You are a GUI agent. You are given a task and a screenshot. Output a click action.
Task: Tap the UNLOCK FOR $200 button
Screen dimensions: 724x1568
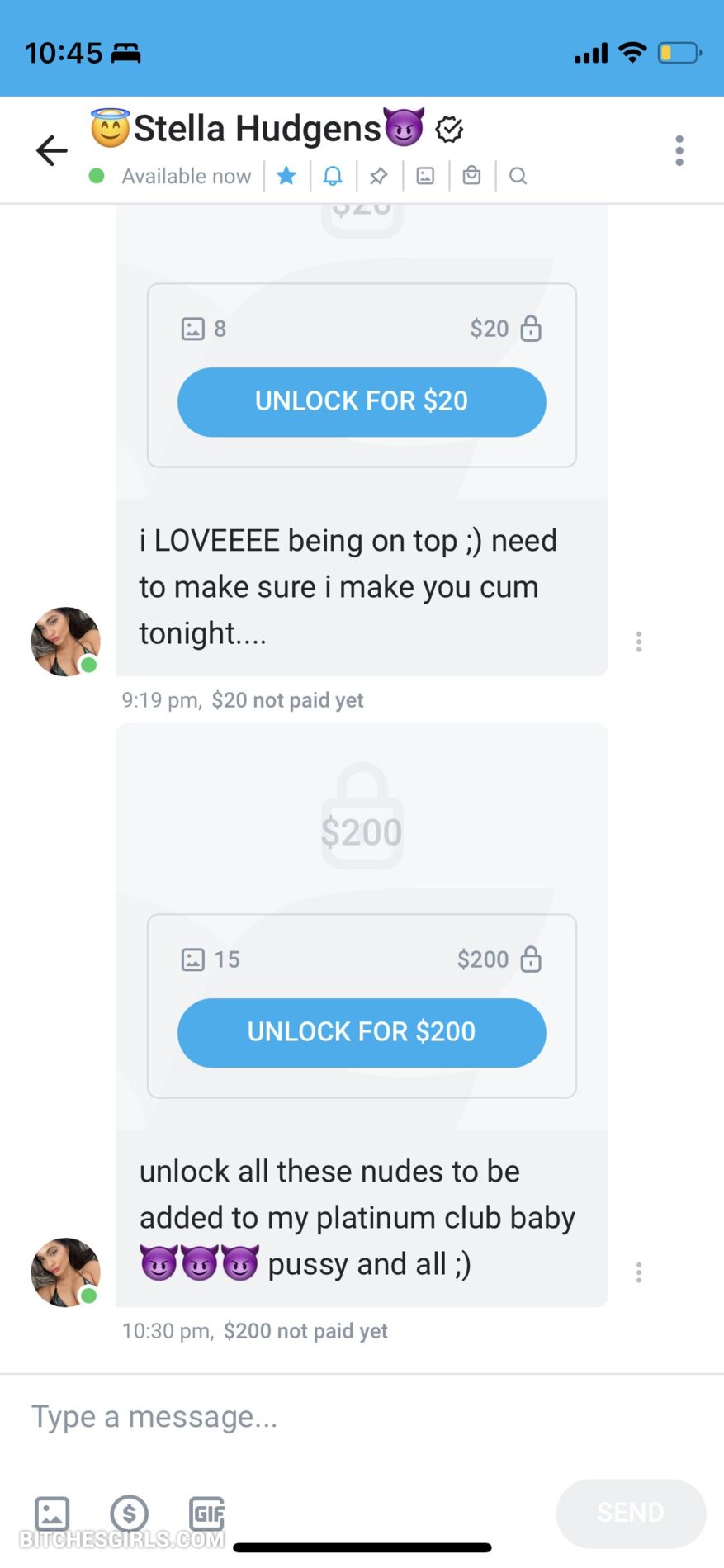click(x=362, y=1033)
